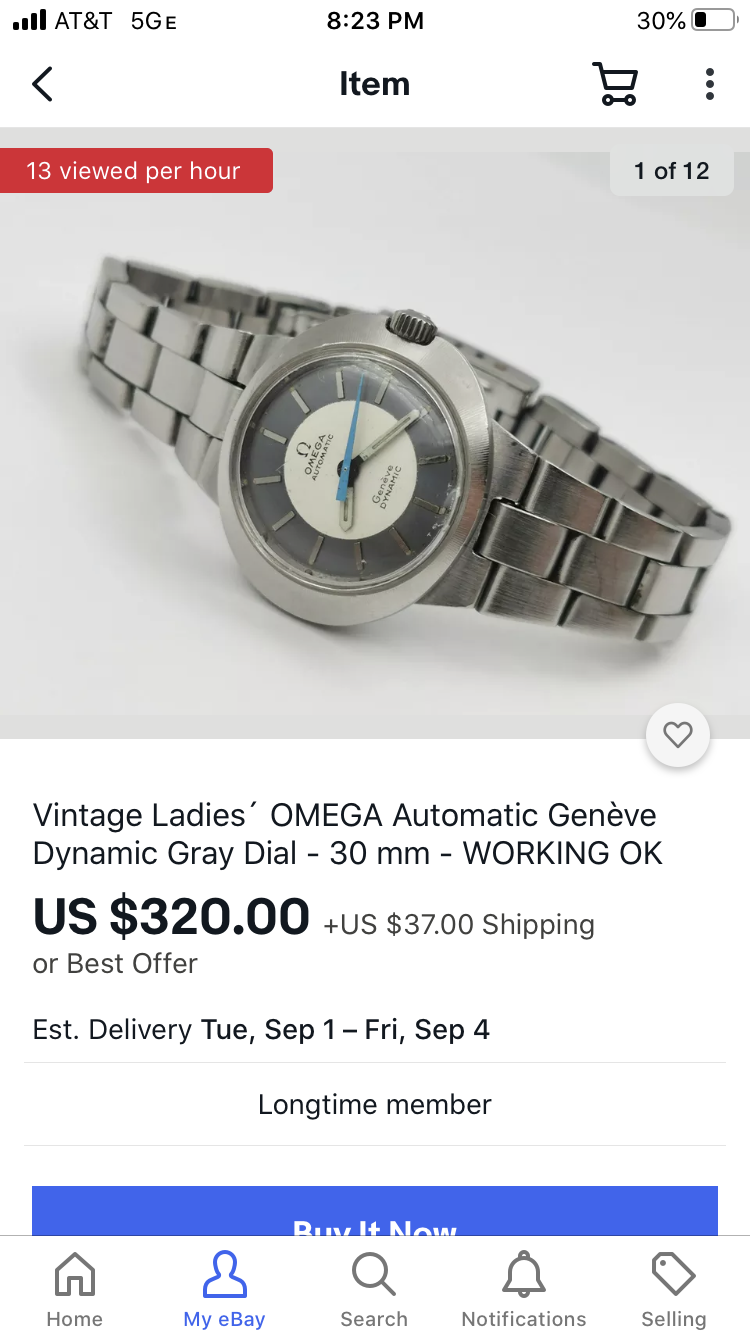Add this watch to watchlist with heart
750x1334 pixels.
678,736
